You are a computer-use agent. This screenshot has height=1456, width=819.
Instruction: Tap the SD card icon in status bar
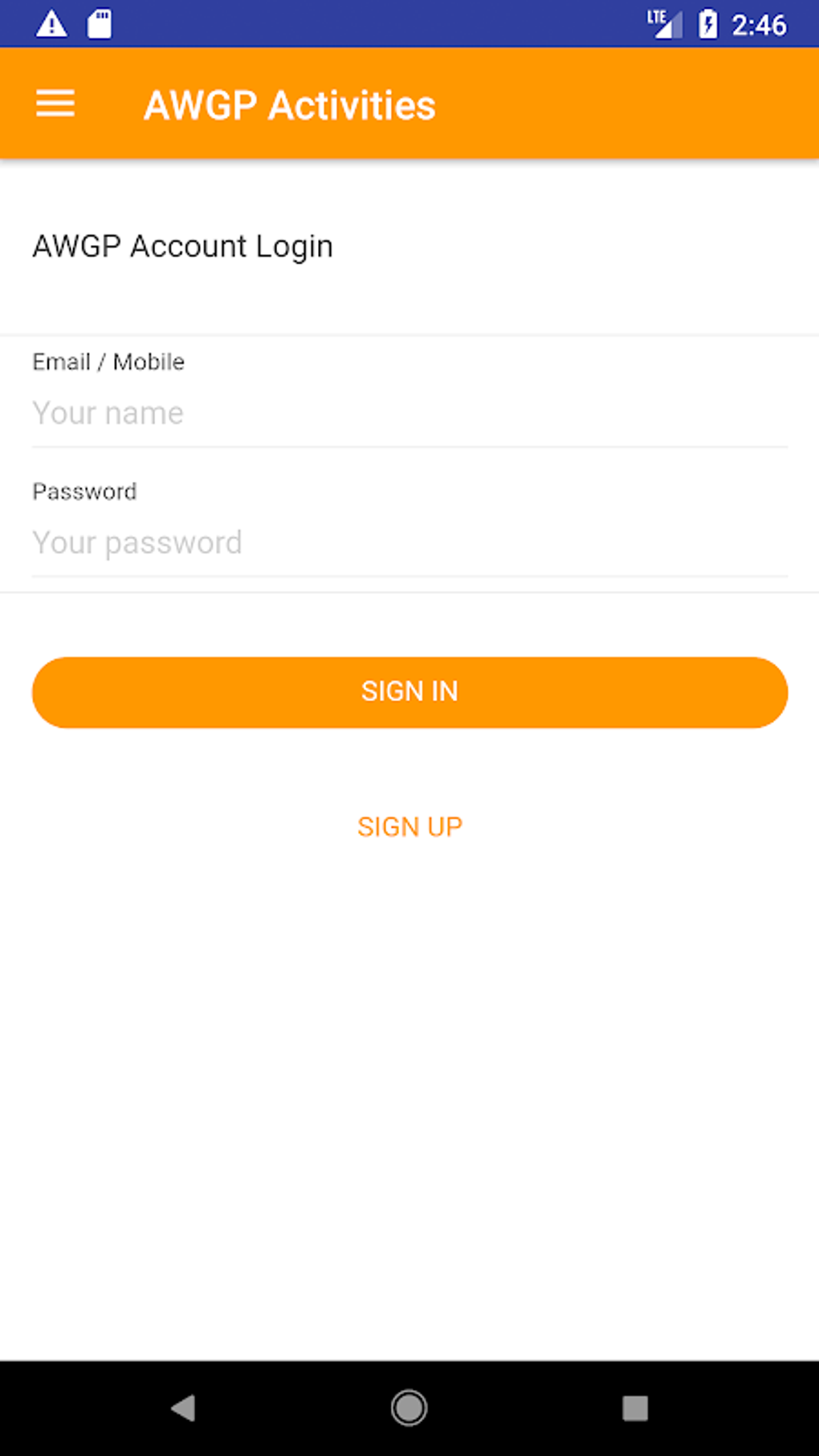(99, 24)
